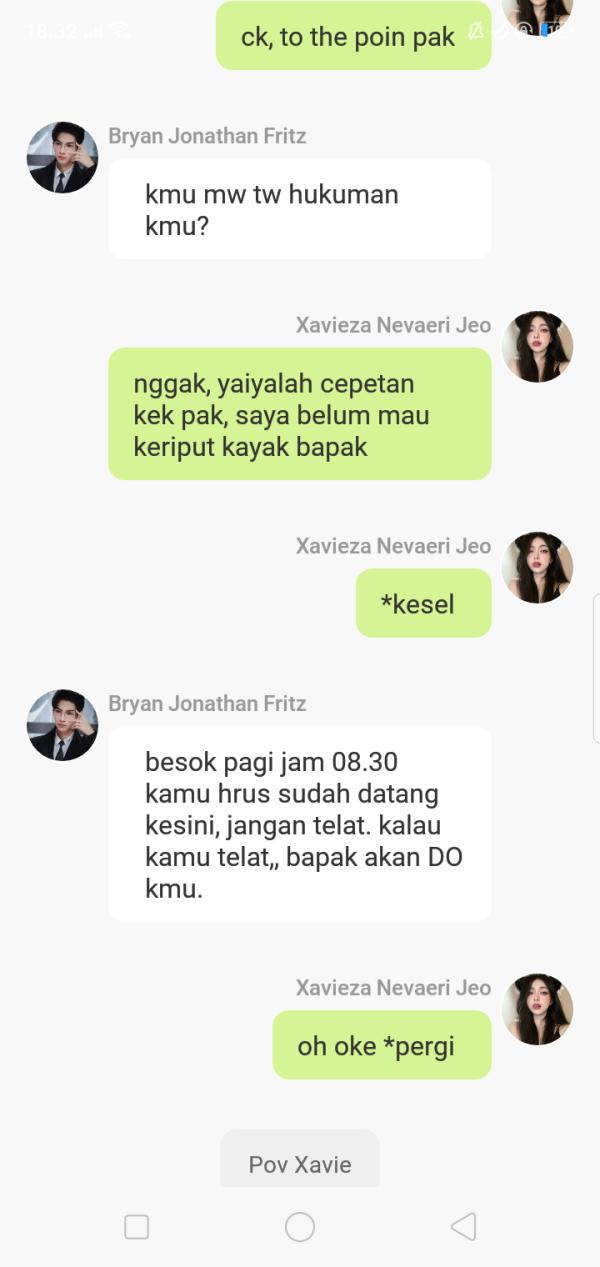
Task: Open Bryan's avatar beside the 'hukuman' message
Action: click(62, 158)
